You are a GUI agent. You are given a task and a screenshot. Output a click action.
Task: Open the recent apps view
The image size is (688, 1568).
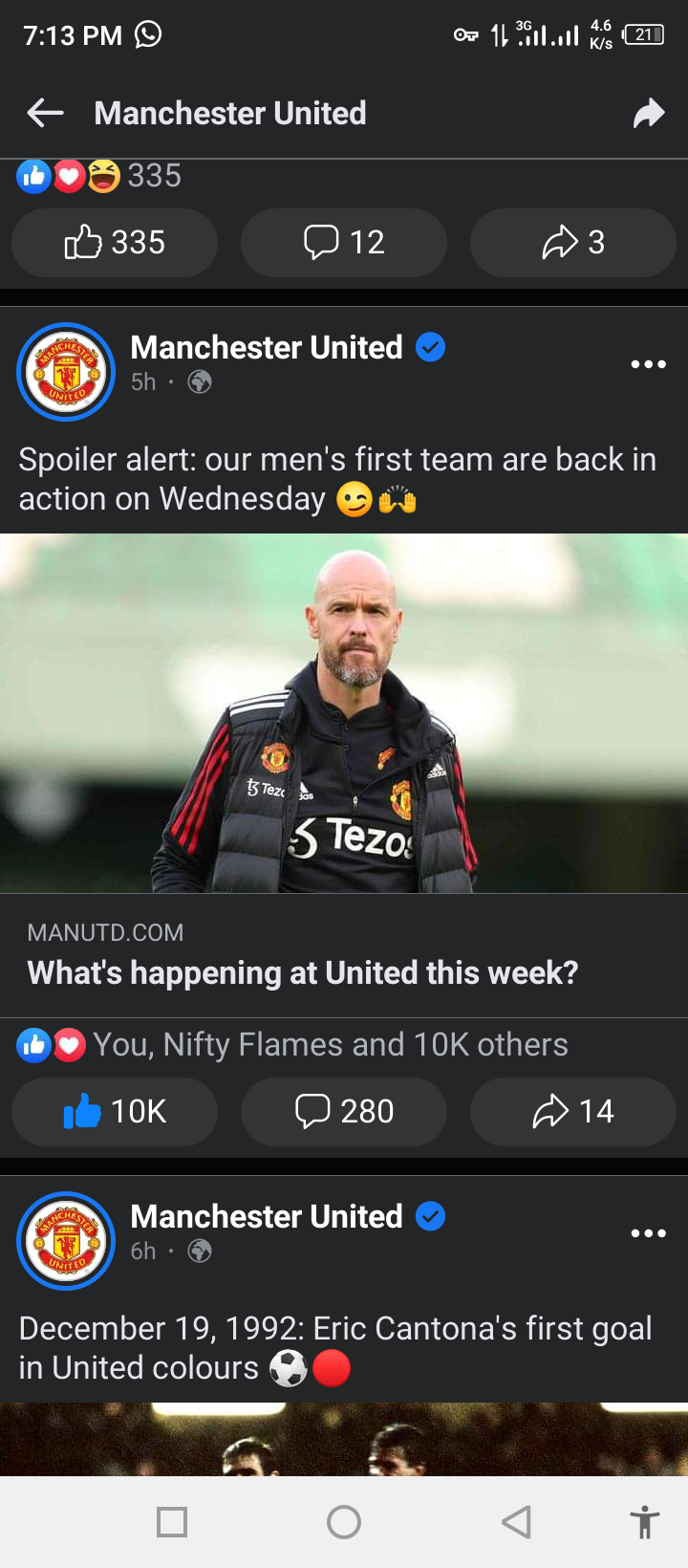tap(172, 1521)
